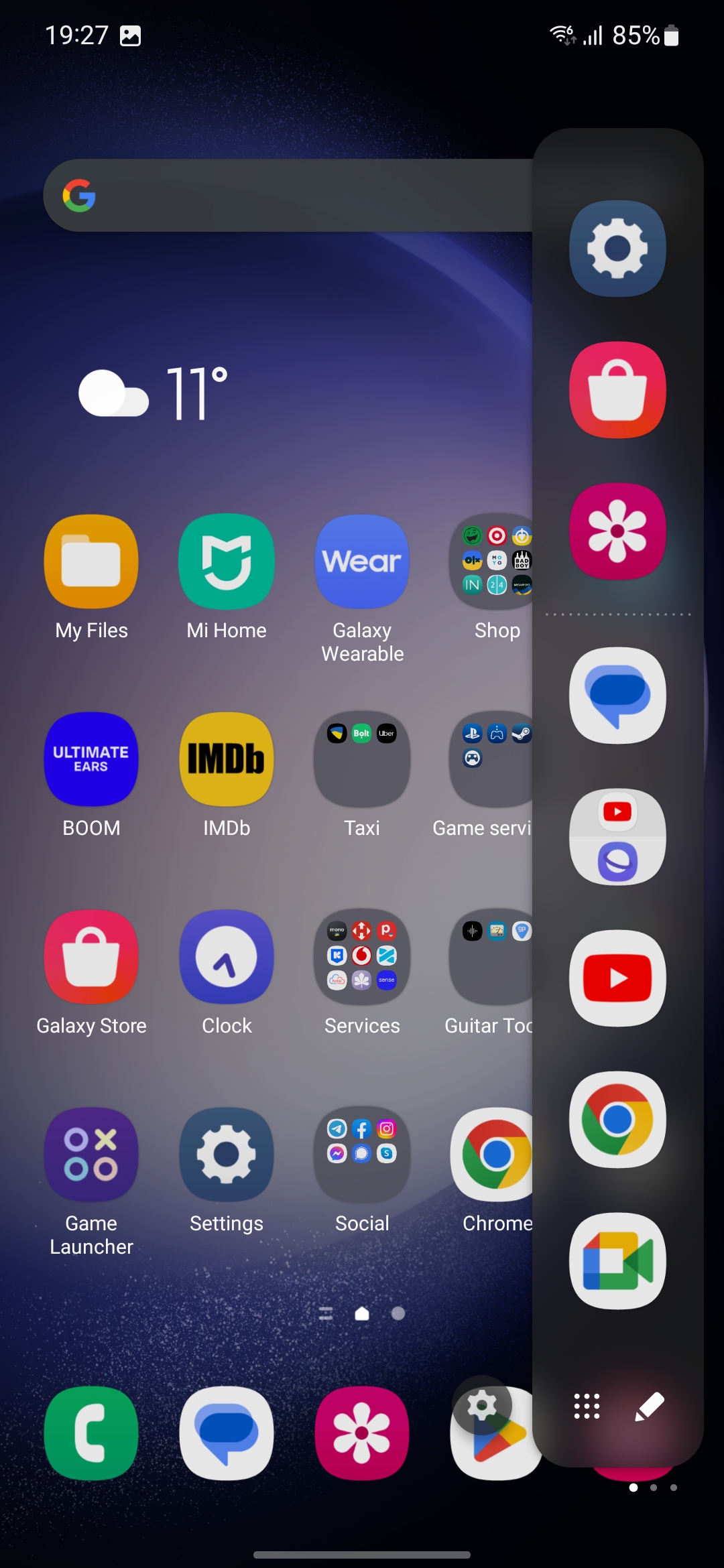Expand the Services folder
724x1568 pixels.
tap(362, 957)
